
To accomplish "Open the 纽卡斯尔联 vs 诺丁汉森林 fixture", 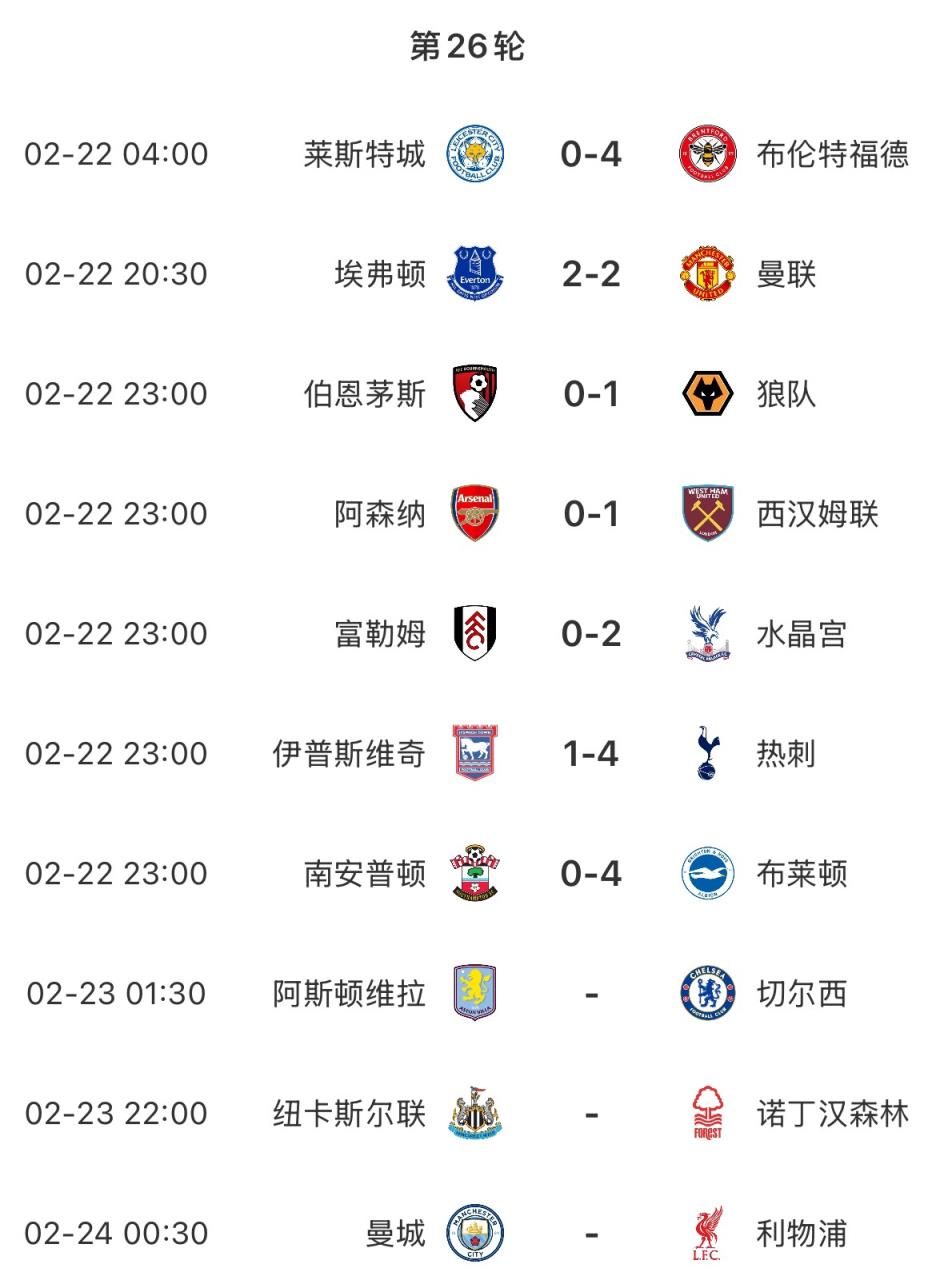I will pyautogui.click(x=590, y=1114).
